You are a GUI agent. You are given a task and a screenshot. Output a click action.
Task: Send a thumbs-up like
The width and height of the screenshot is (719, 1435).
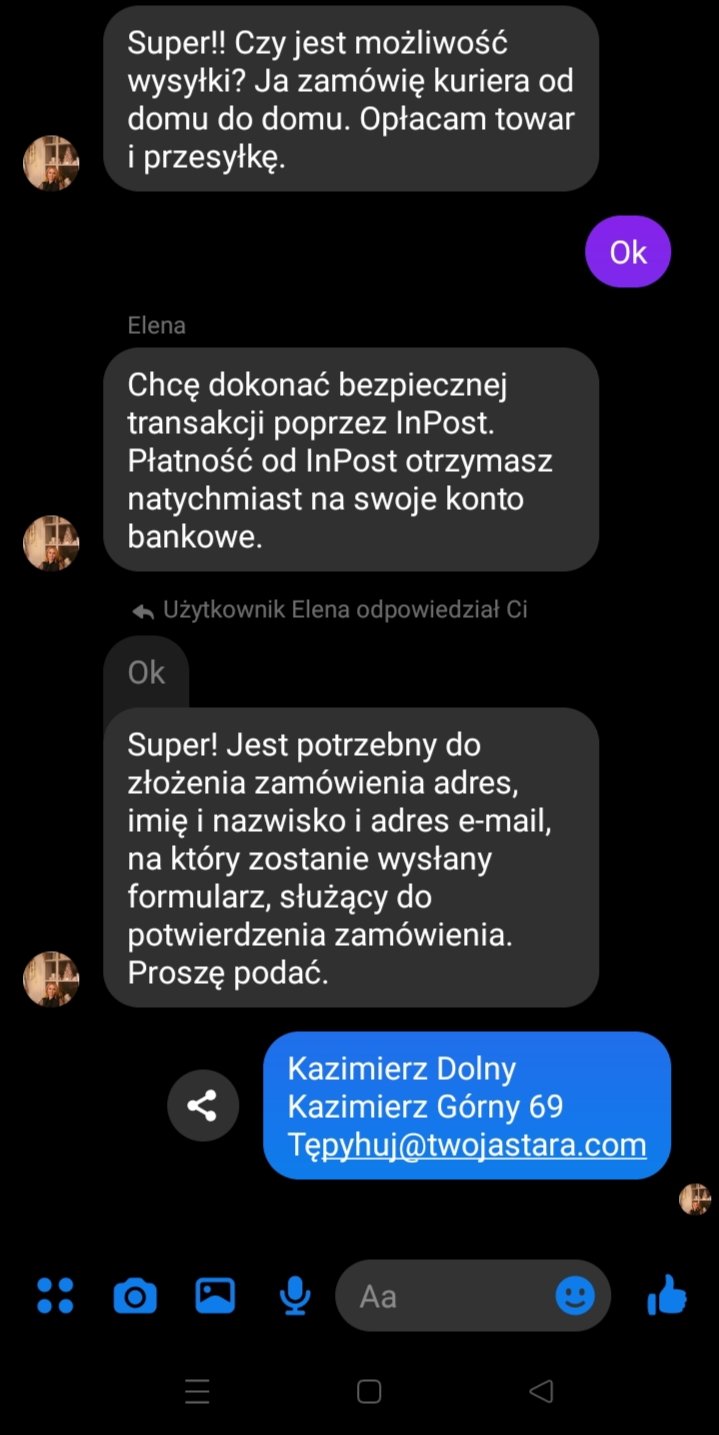pyautogui.click(x=667, y=1296)
